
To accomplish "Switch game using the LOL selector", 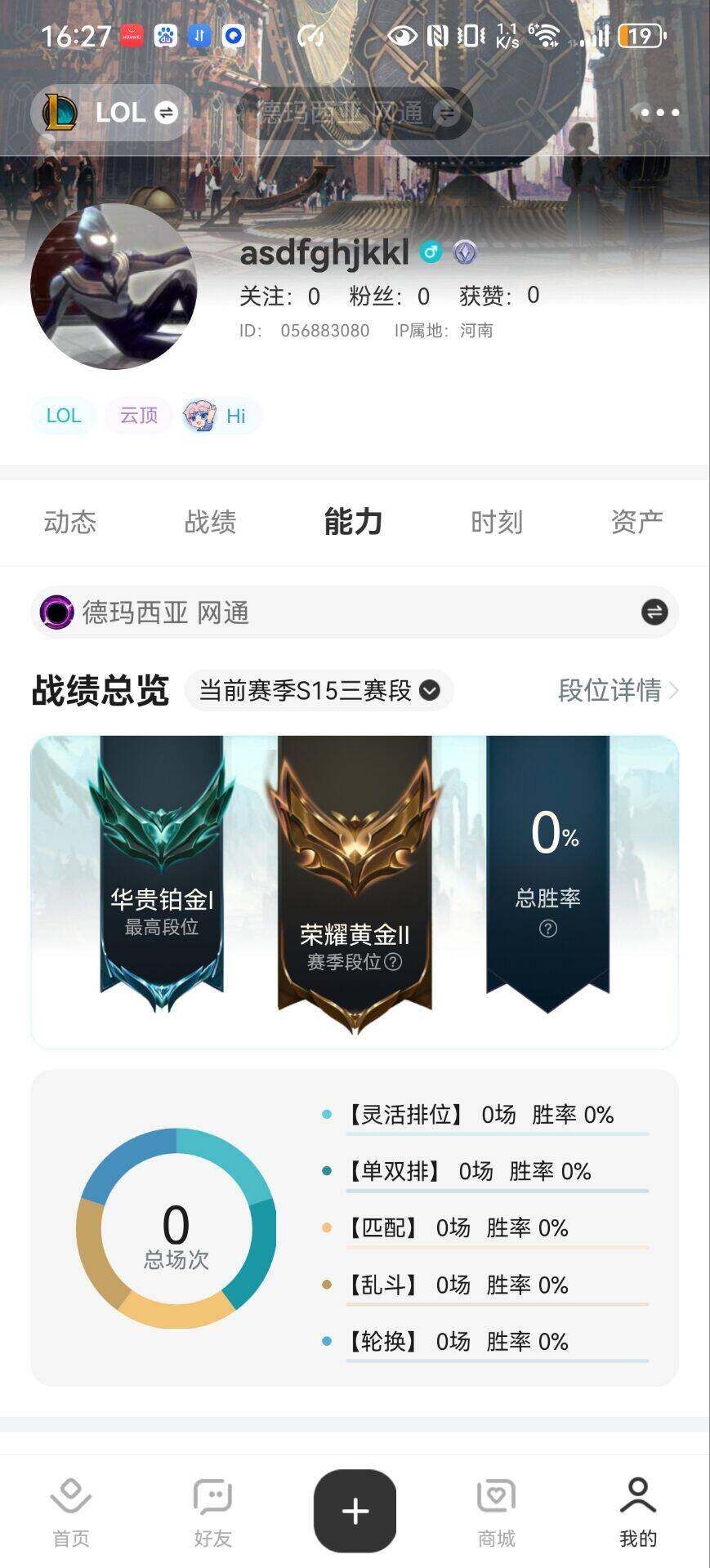I will 111,113.
